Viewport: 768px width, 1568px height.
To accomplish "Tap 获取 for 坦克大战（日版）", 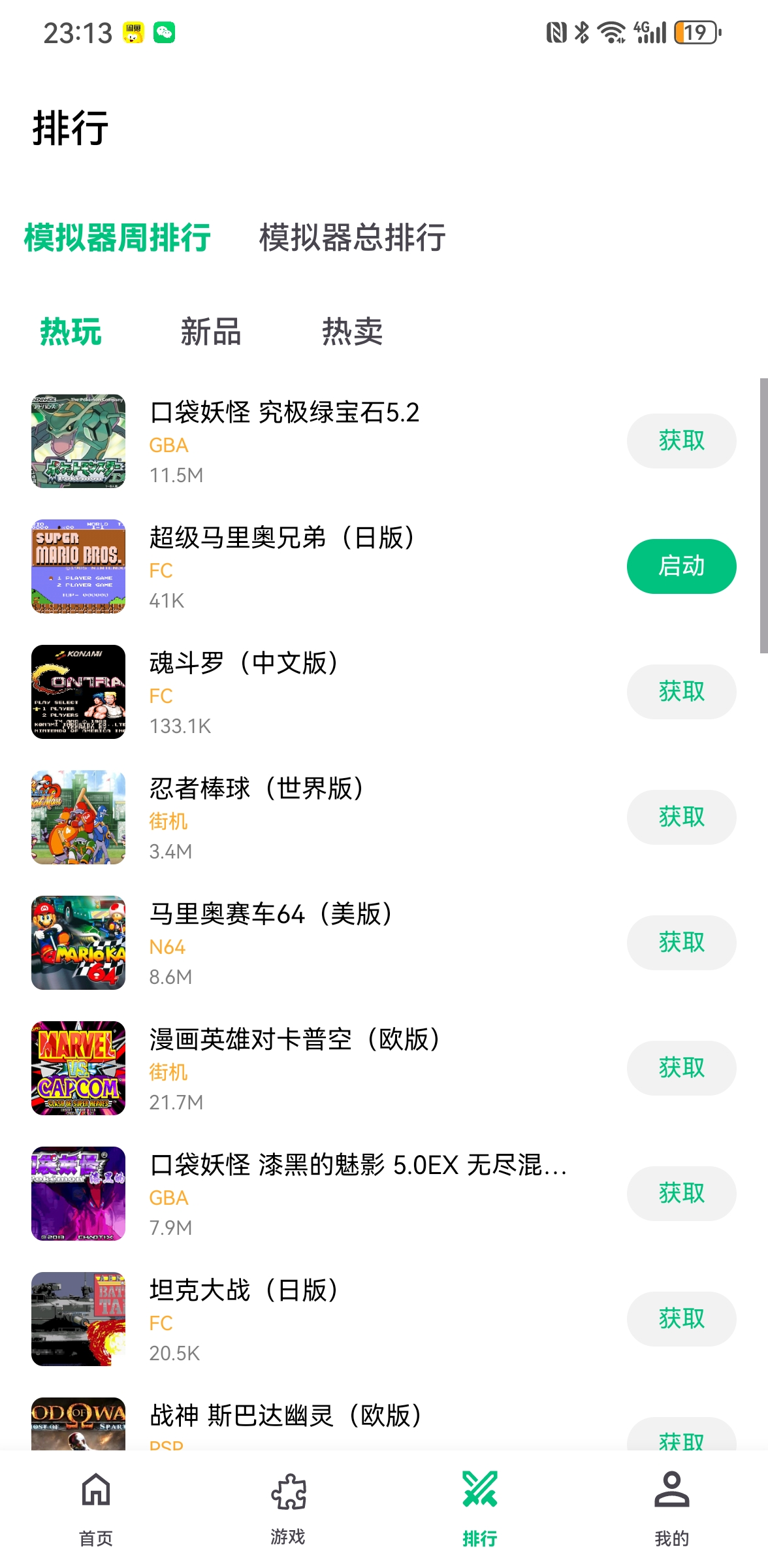I will [x=680, y=1319].
